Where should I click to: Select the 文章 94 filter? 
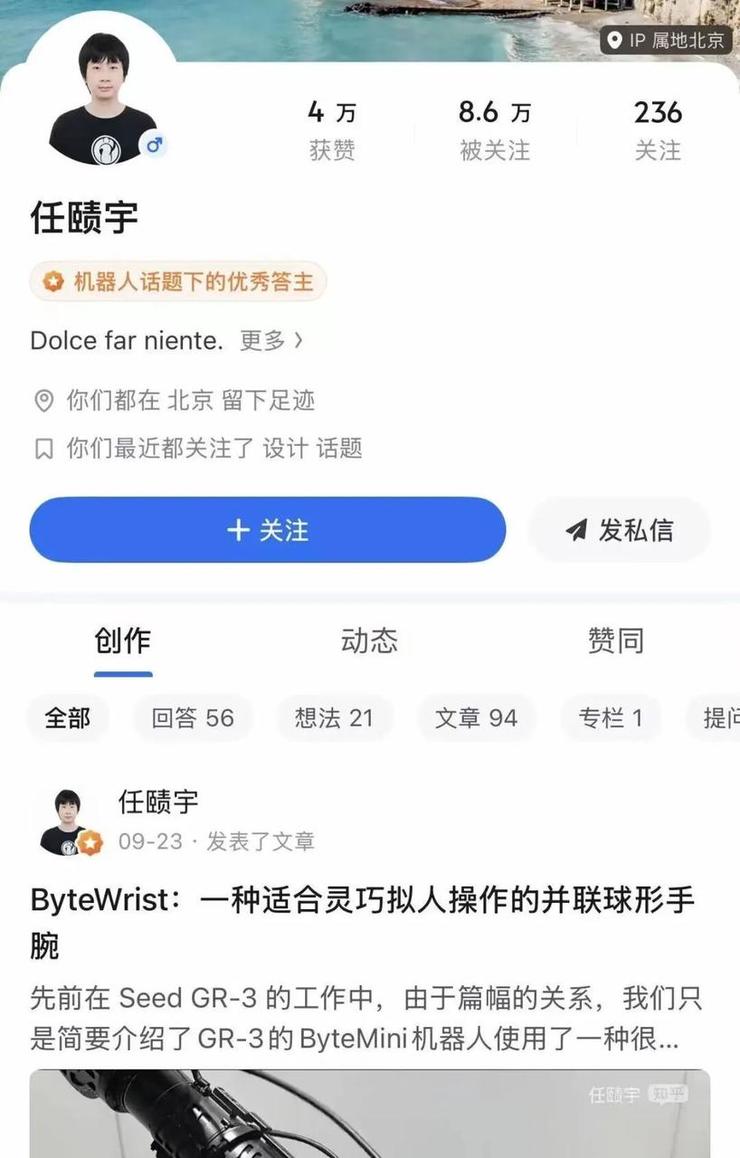[476, 718]
